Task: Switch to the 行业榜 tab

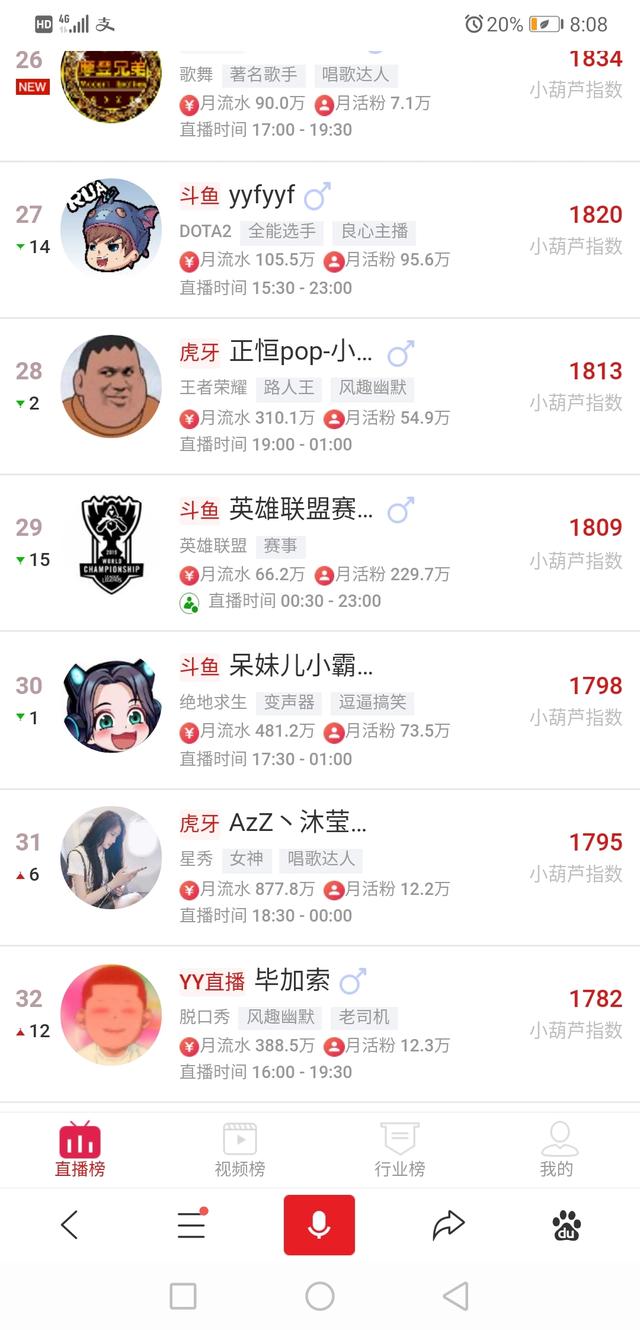Action: [x=400, y=1150]
